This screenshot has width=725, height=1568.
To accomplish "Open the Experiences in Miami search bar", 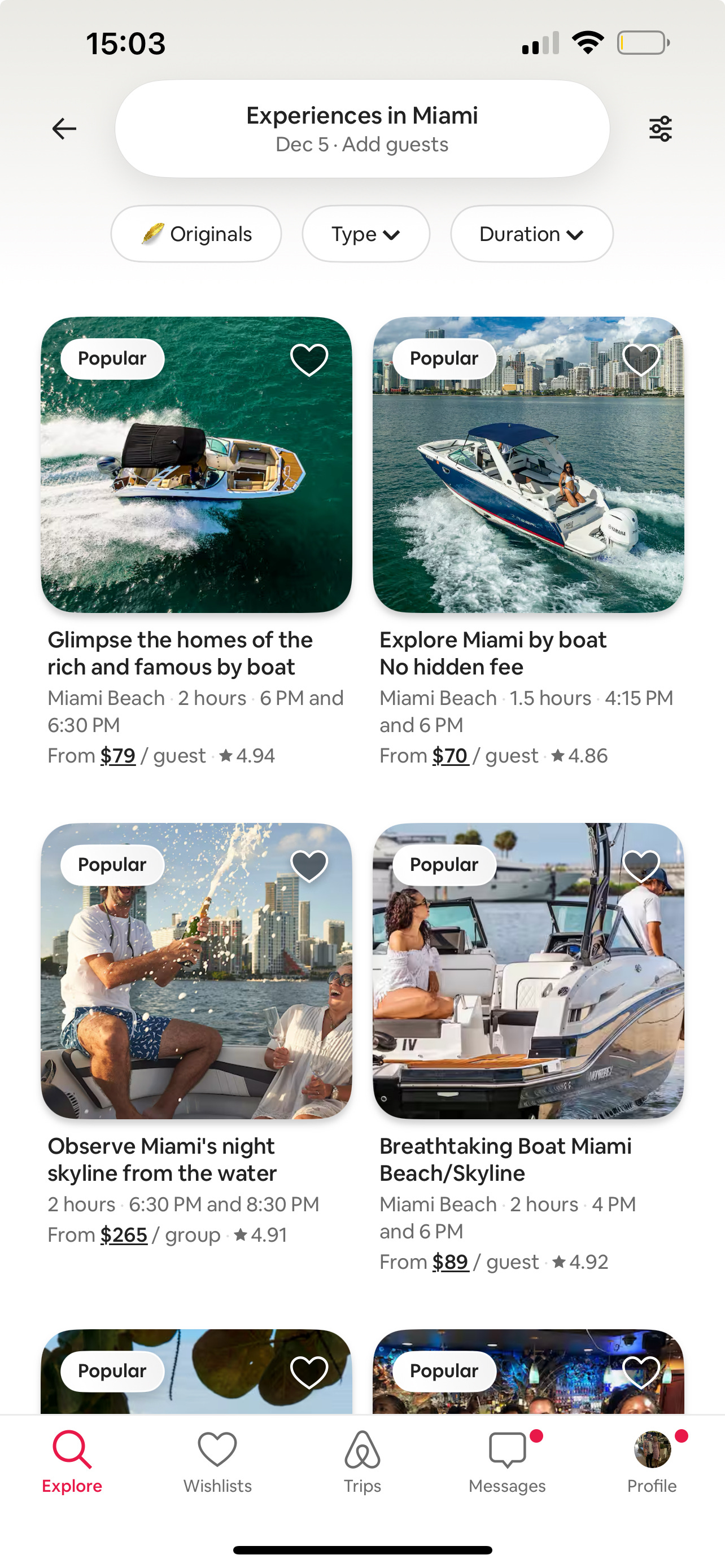I will [x=362, y=129].
